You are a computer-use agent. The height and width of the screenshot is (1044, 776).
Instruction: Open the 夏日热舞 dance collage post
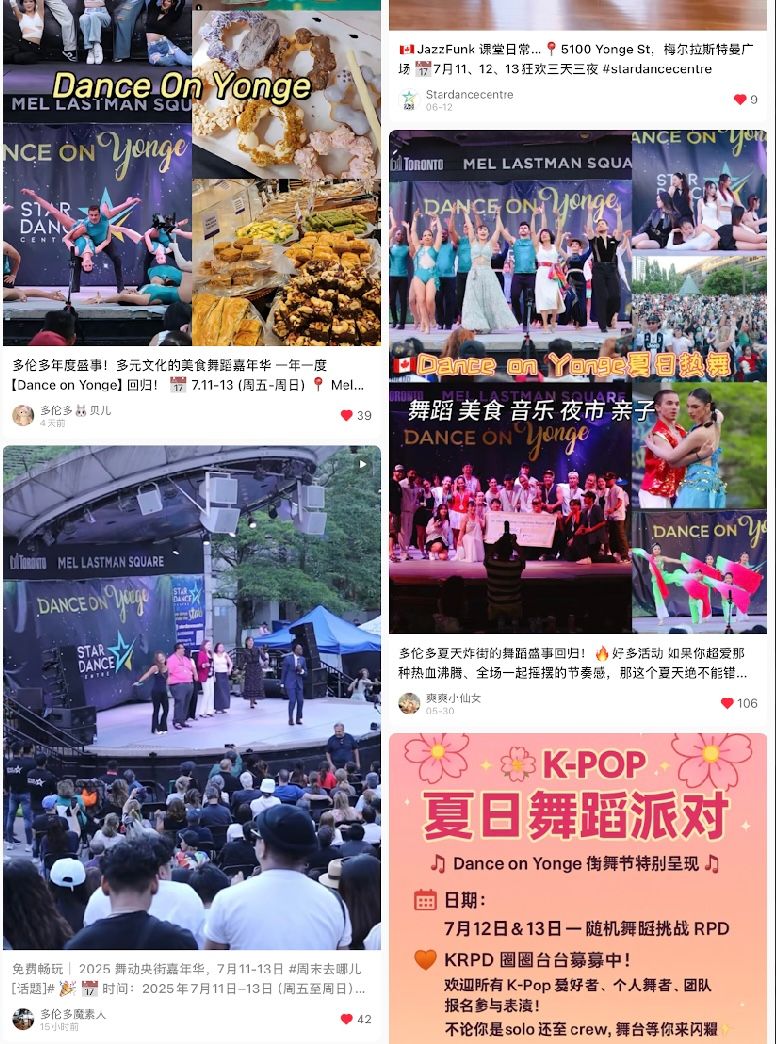577,380
